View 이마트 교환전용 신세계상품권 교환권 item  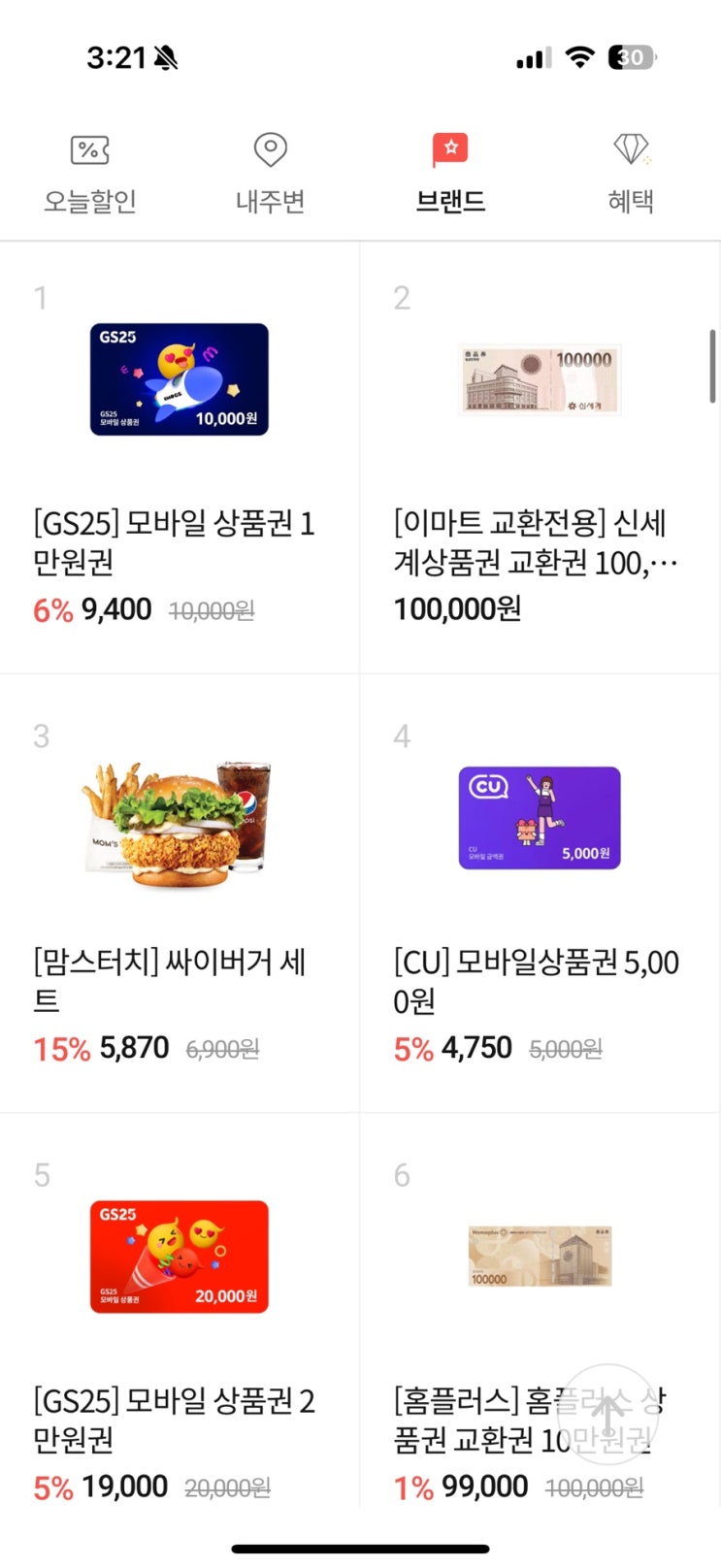(540, 456)
